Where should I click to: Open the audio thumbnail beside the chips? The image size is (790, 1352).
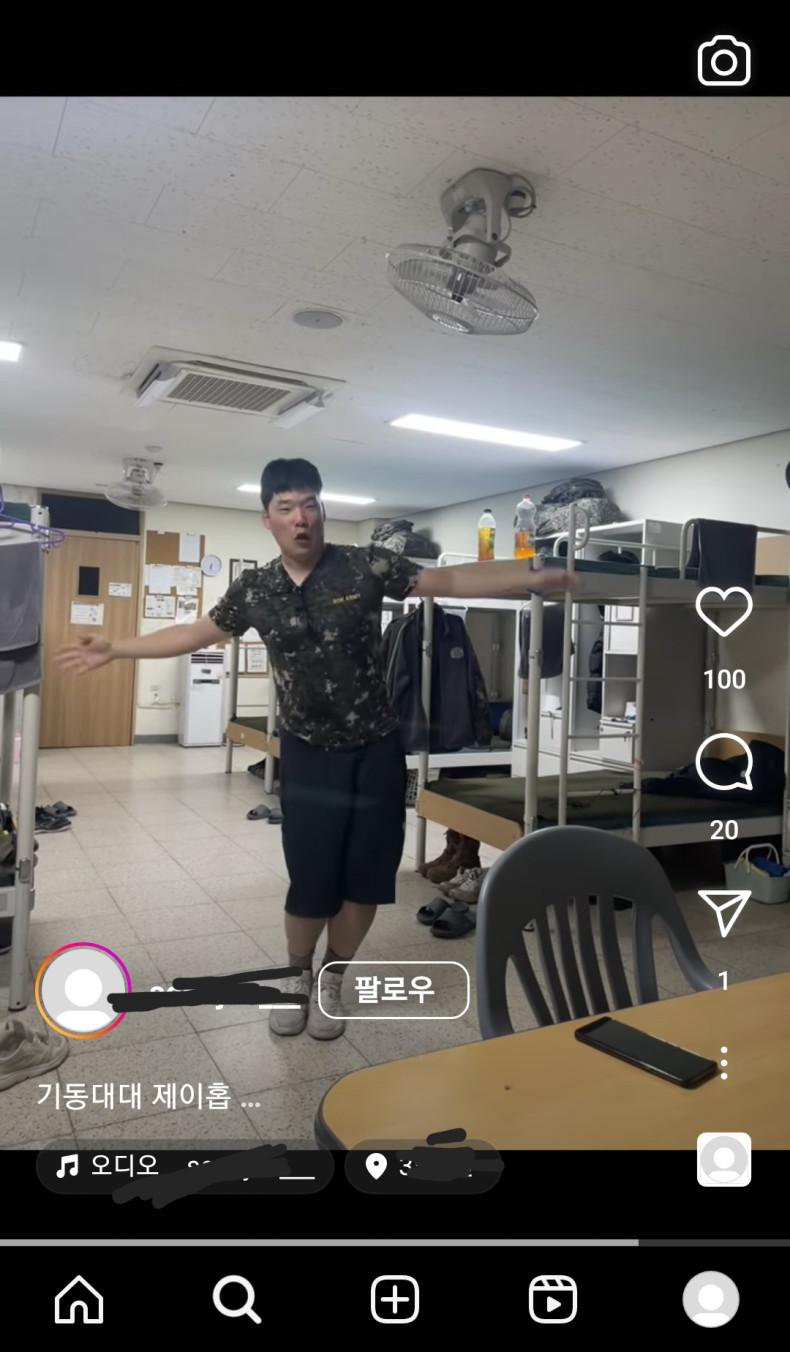point(723,1160)
